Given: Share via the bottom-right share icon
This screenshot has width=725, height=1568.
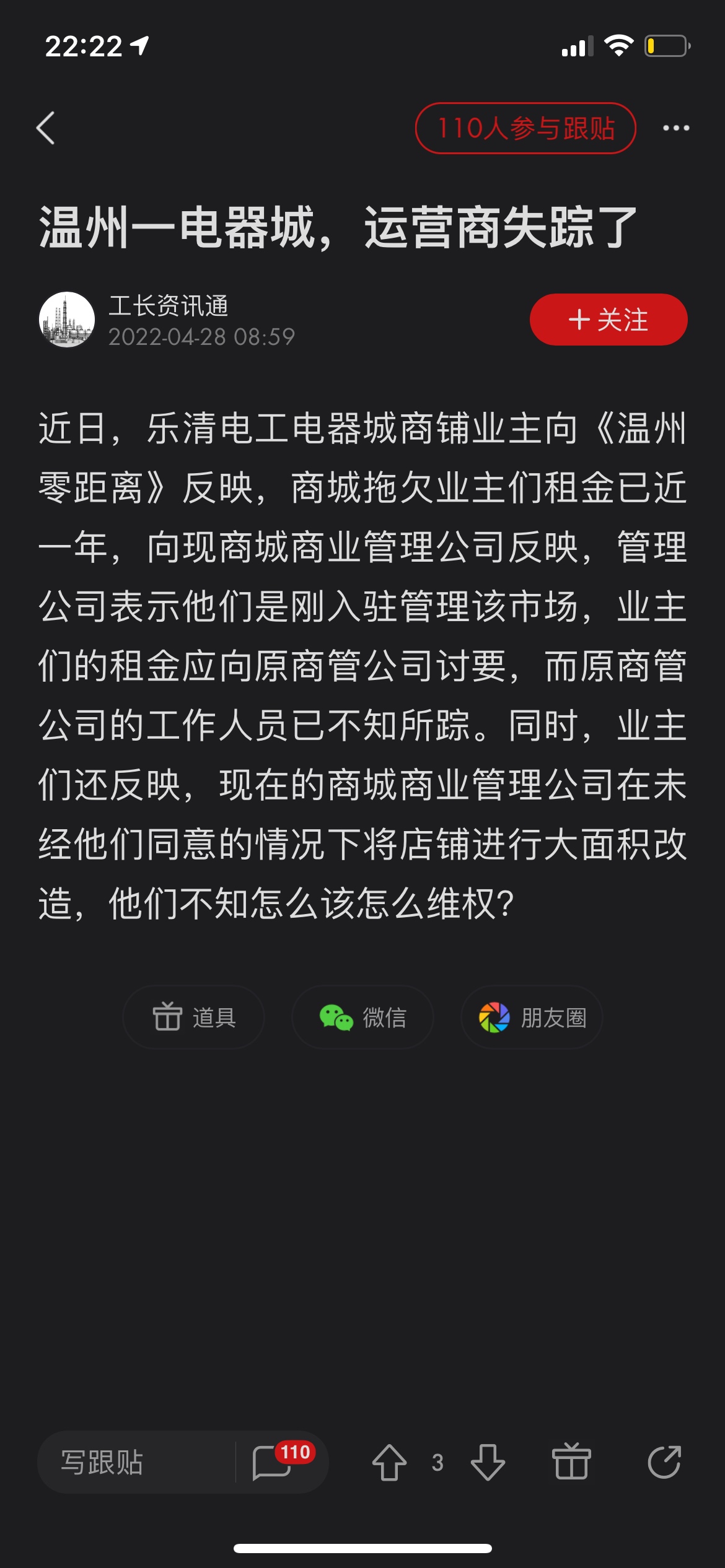Looking at the screenshot, I should pos(664,1461).
